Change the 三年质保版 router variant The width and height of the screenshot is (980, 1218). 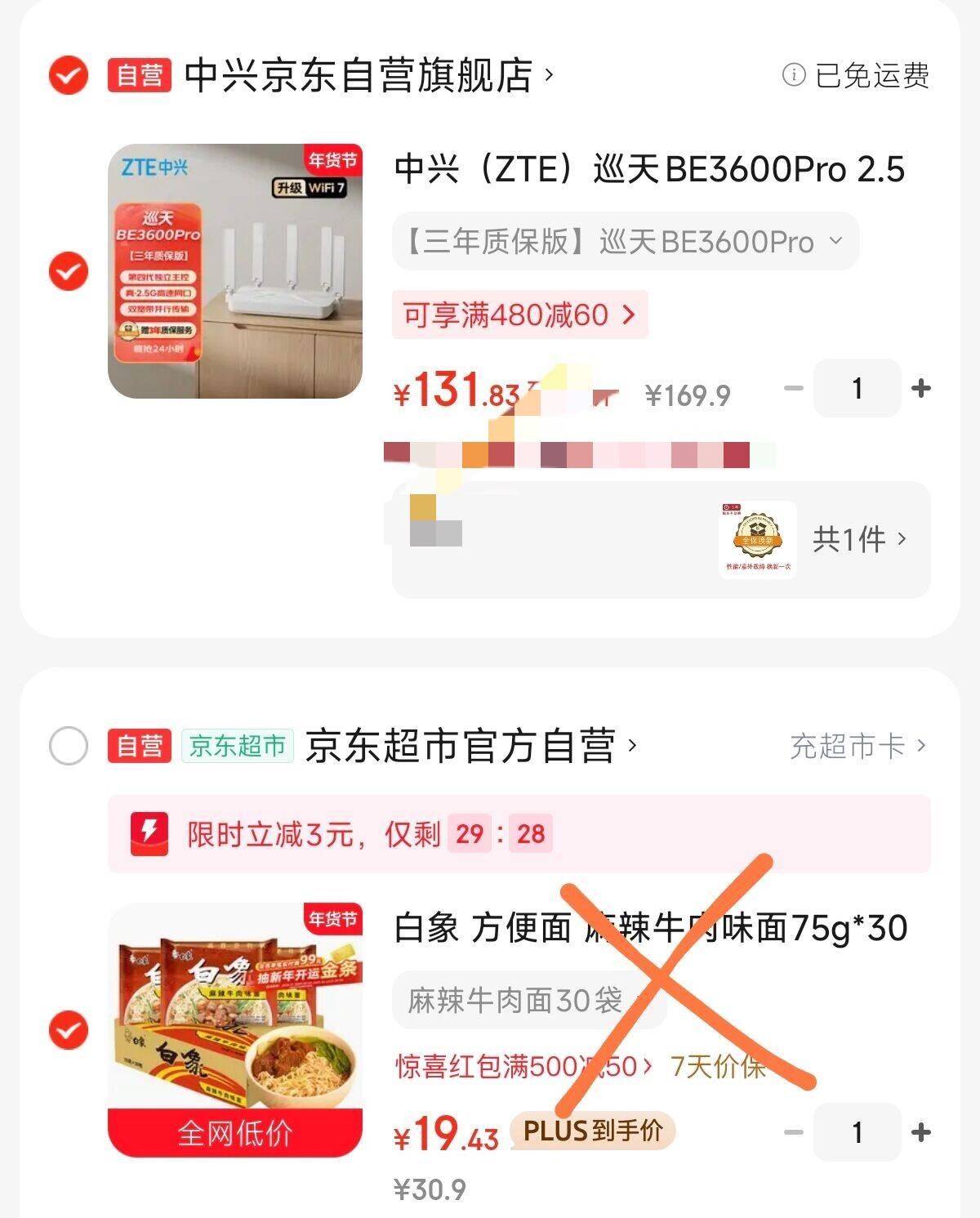tap(625, 242)
